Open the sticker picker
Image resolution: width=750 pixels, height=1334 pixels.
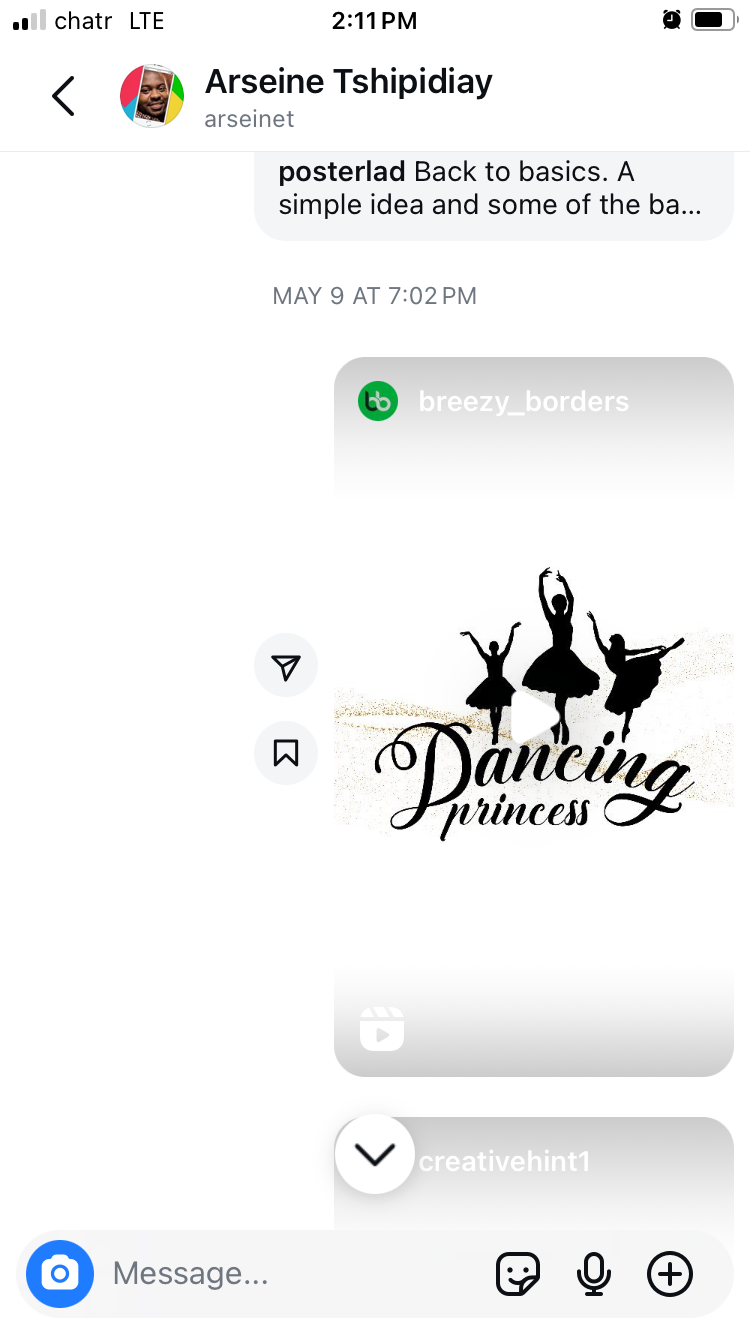518,1274
